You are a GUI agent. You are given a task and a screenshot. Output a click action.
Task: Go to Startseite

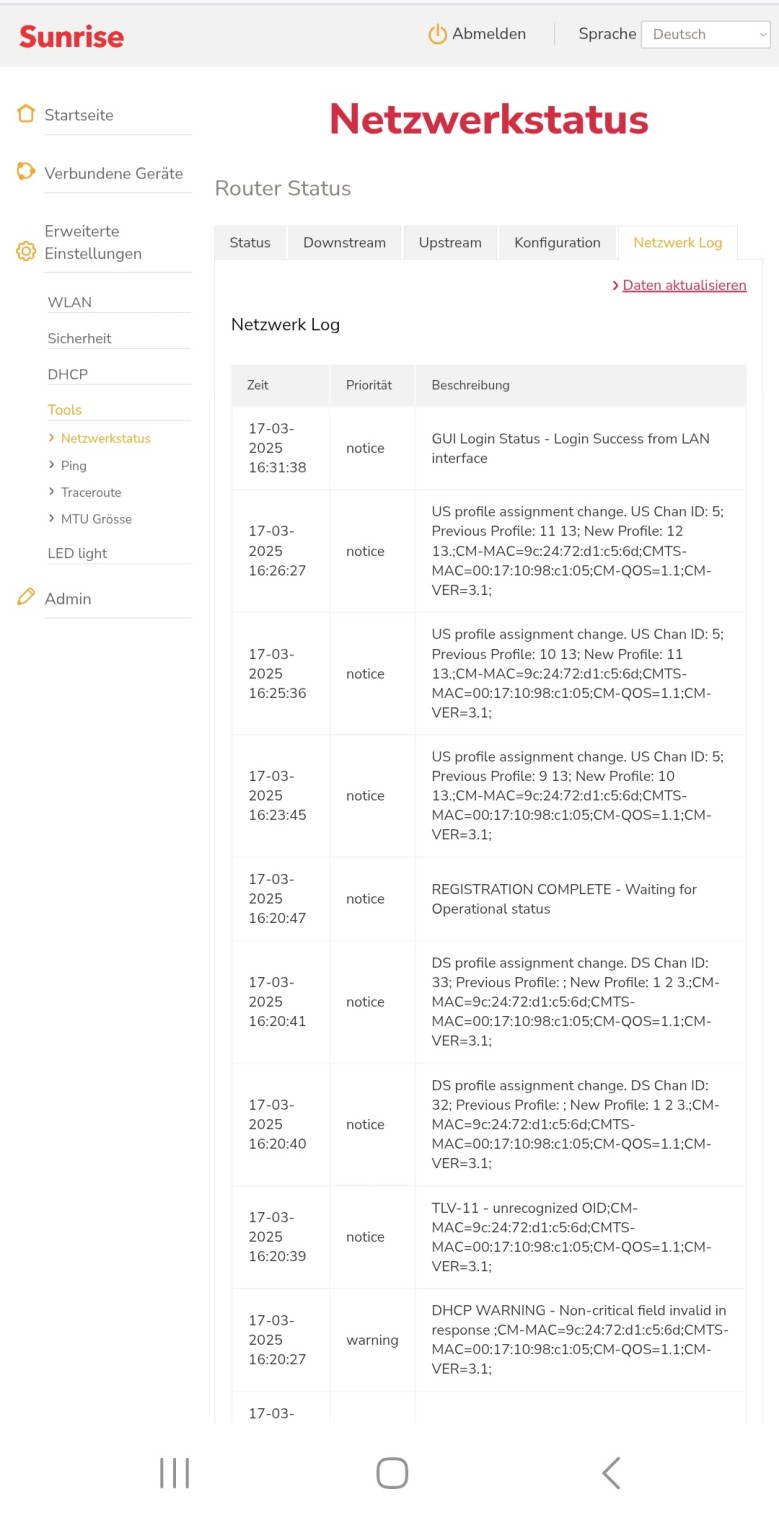78,115
